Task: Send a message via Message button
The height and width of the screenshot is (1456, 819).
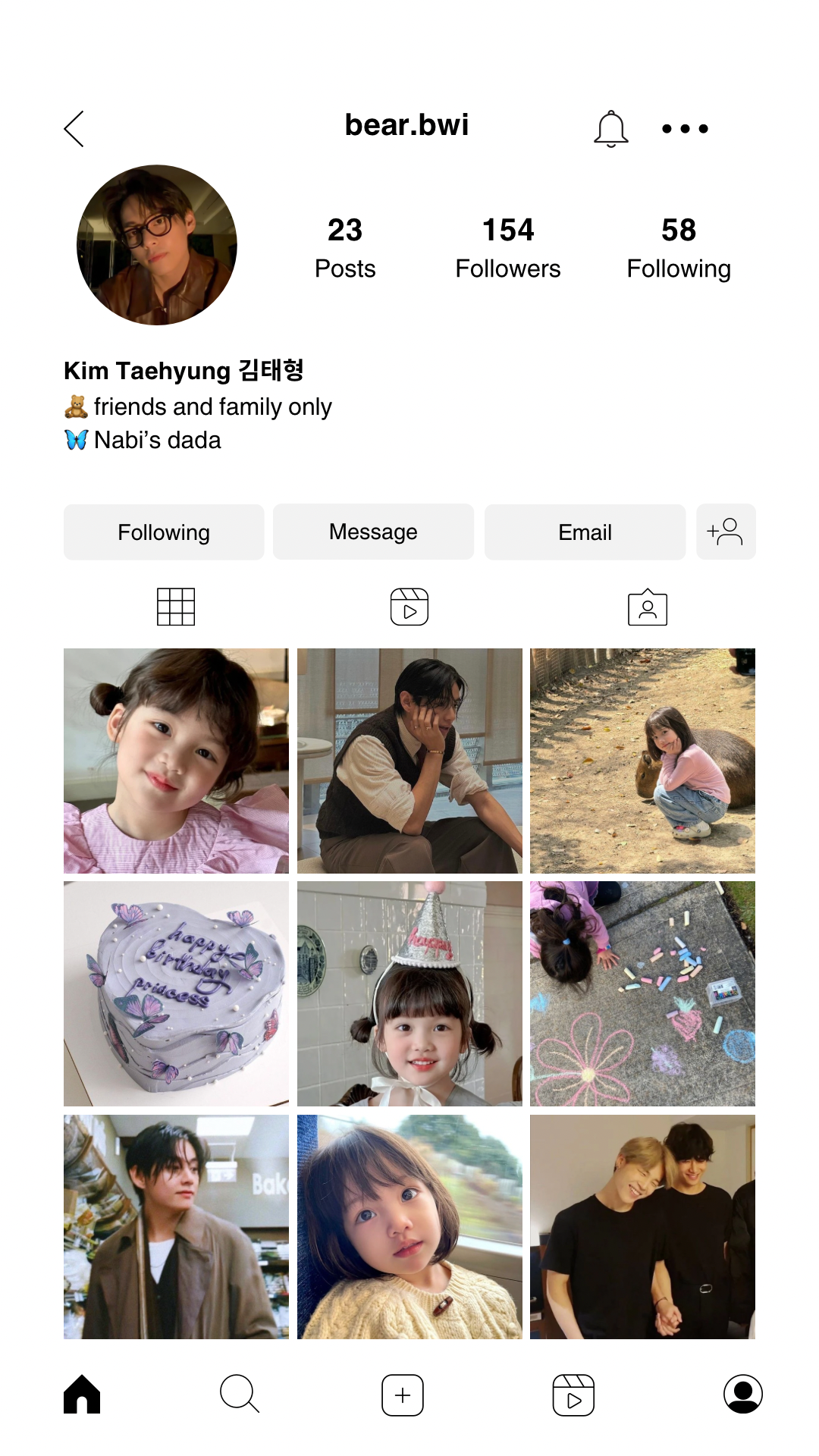Action: pyautogui.click(x=373, y=532)
